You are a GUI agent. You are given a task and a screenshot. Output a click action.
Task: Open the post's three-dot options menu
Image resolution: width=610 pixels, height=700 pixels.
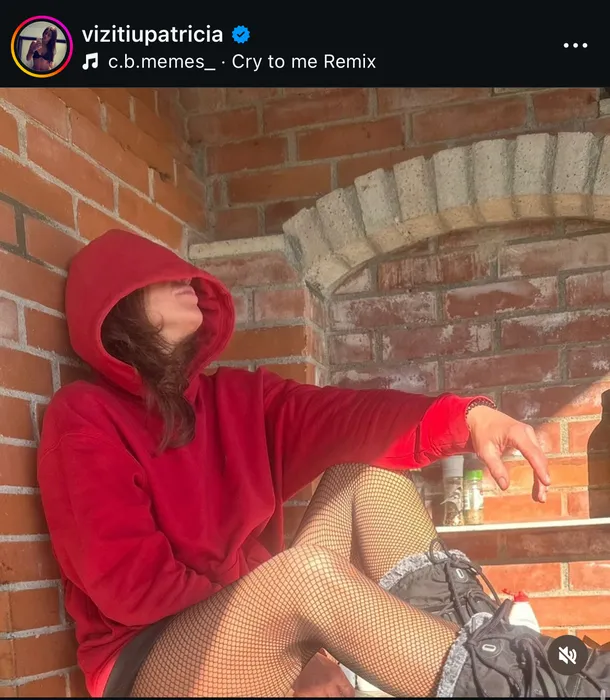575,46
